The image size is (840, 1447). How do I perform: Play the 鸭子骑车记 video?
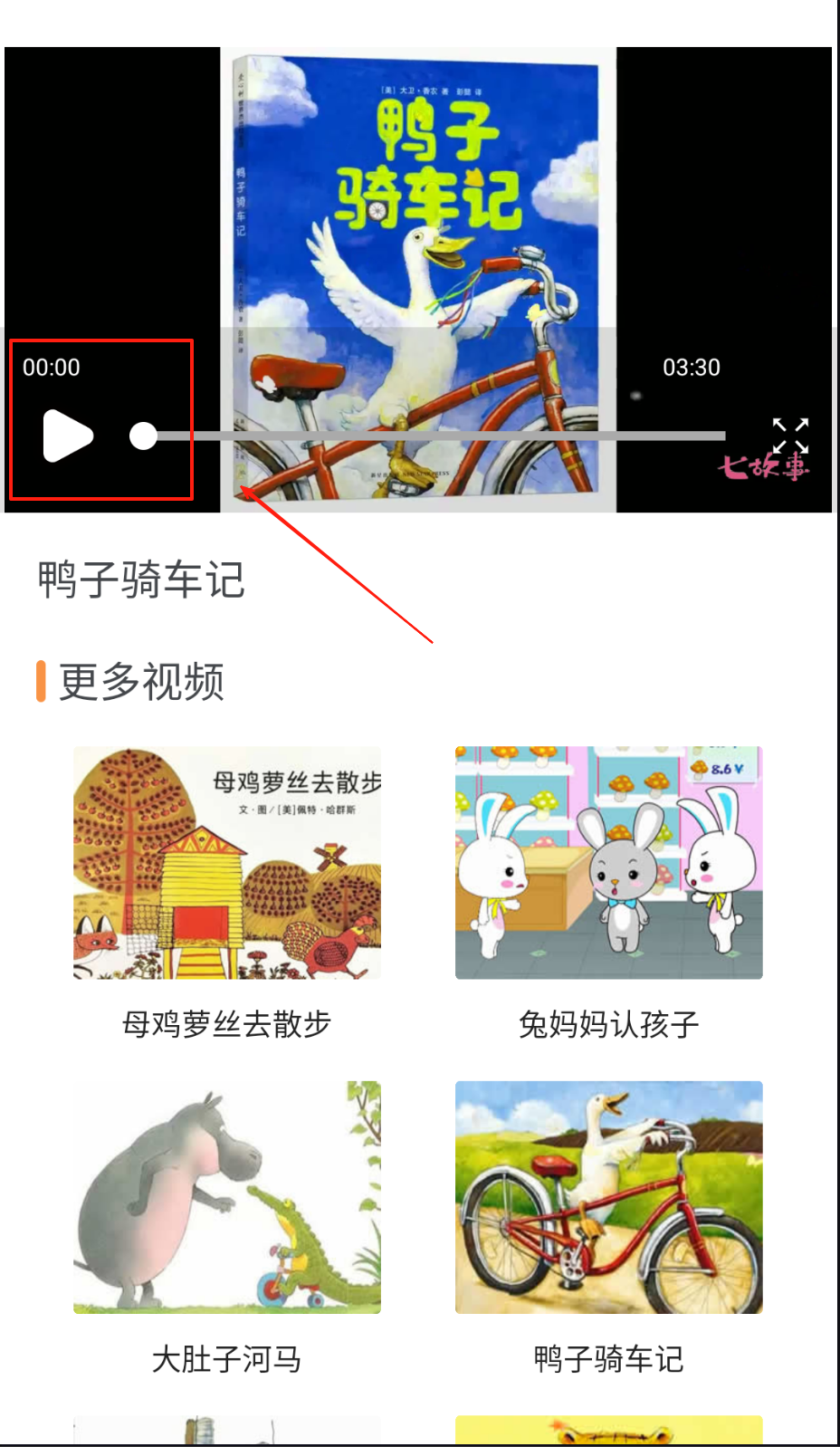[68, 436]
